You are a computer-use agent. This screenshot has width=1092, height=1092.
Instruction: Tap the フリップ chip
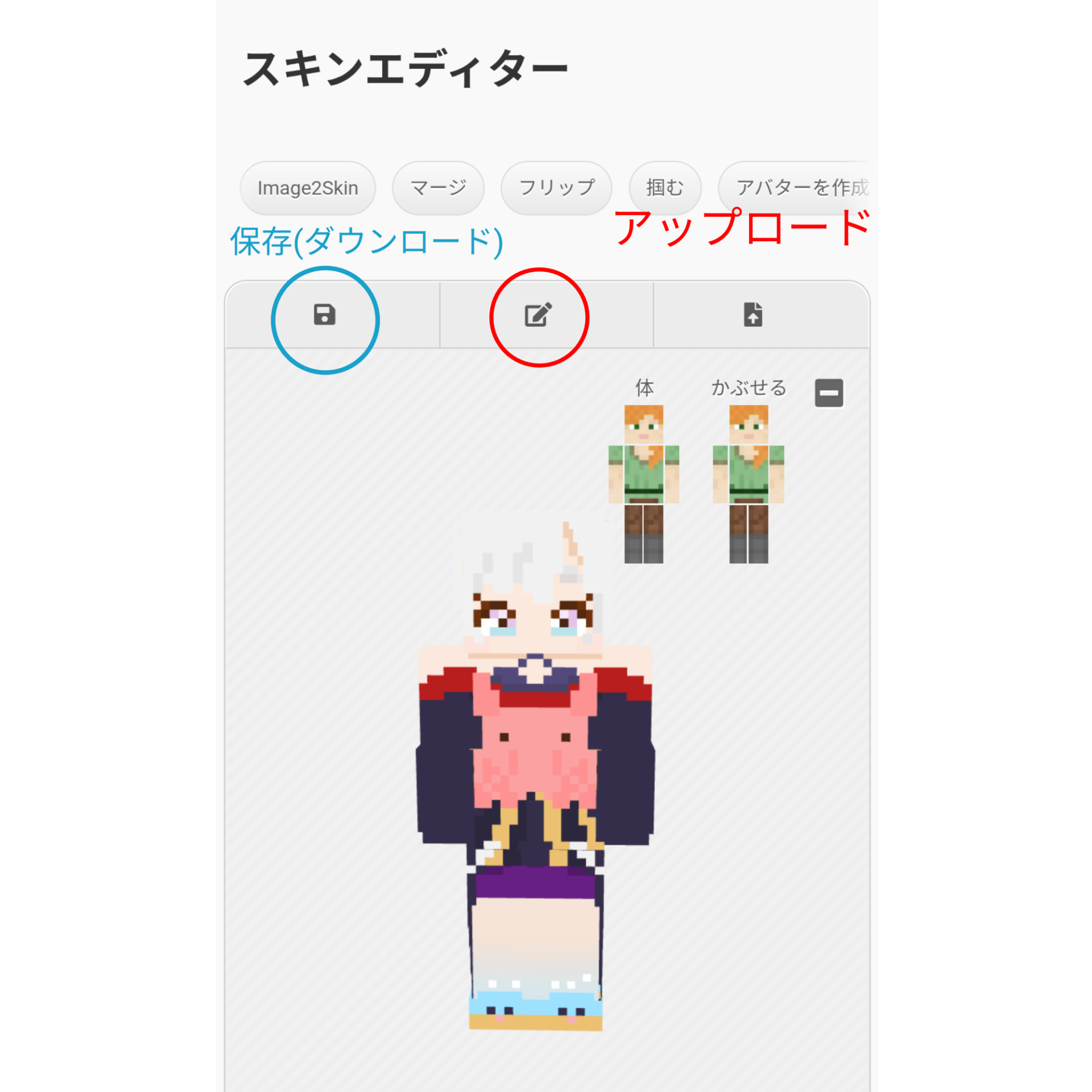coord(556,188)
